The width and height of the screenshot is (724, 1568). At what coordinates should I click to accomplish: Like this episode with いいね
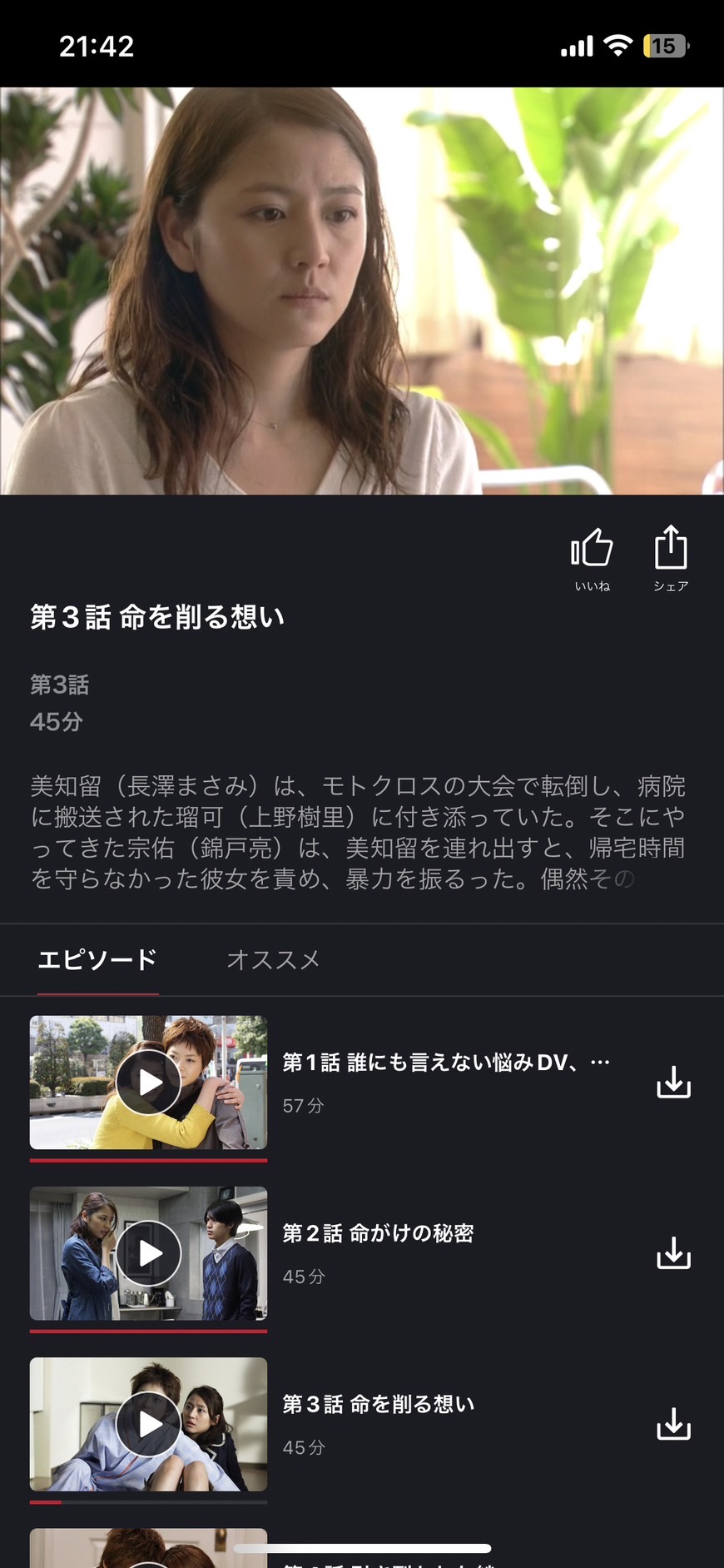pos(592,558)
